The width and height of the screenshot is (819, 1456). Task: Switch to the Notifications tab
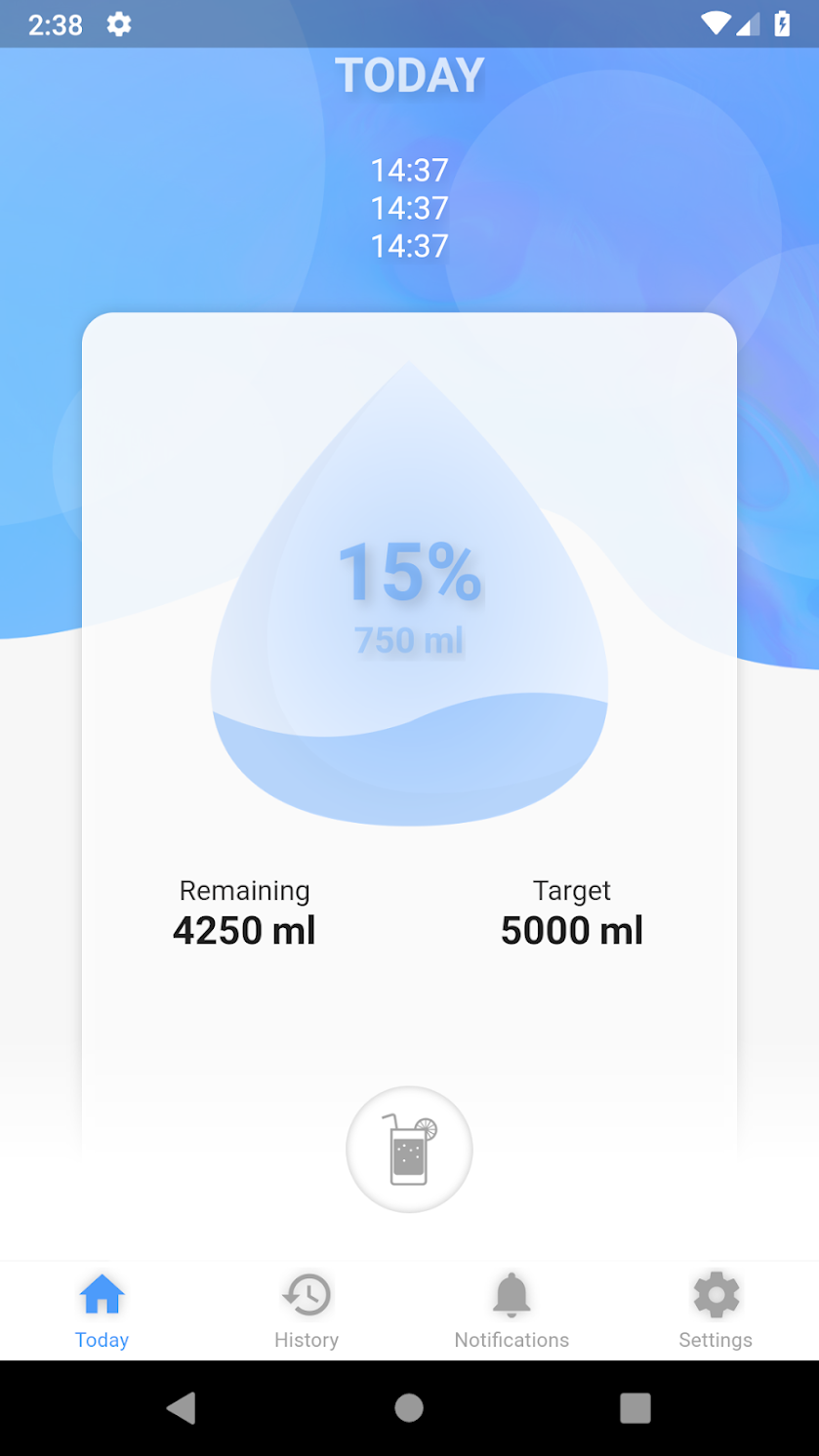tap(512, 1311)
